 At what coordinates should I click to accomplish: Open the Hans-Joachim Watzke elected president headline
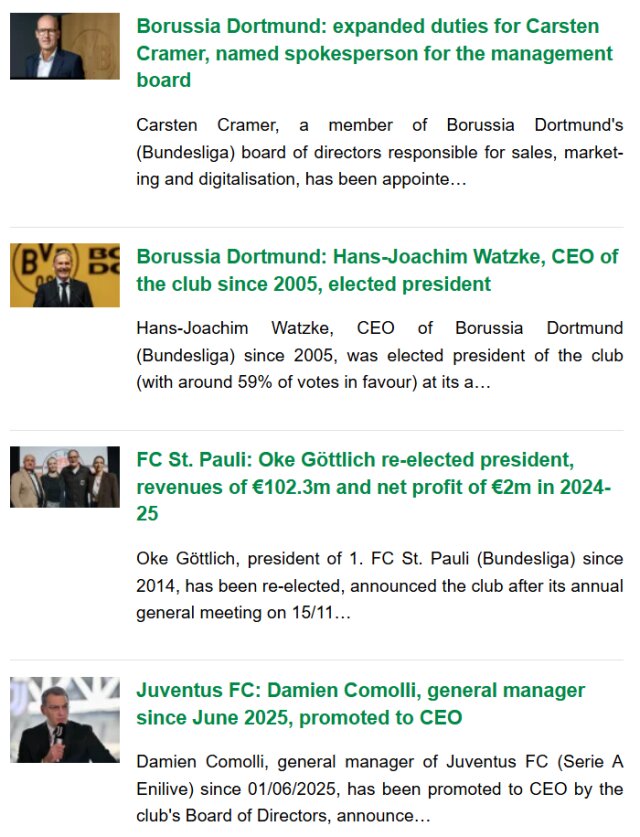click(377, 270)
